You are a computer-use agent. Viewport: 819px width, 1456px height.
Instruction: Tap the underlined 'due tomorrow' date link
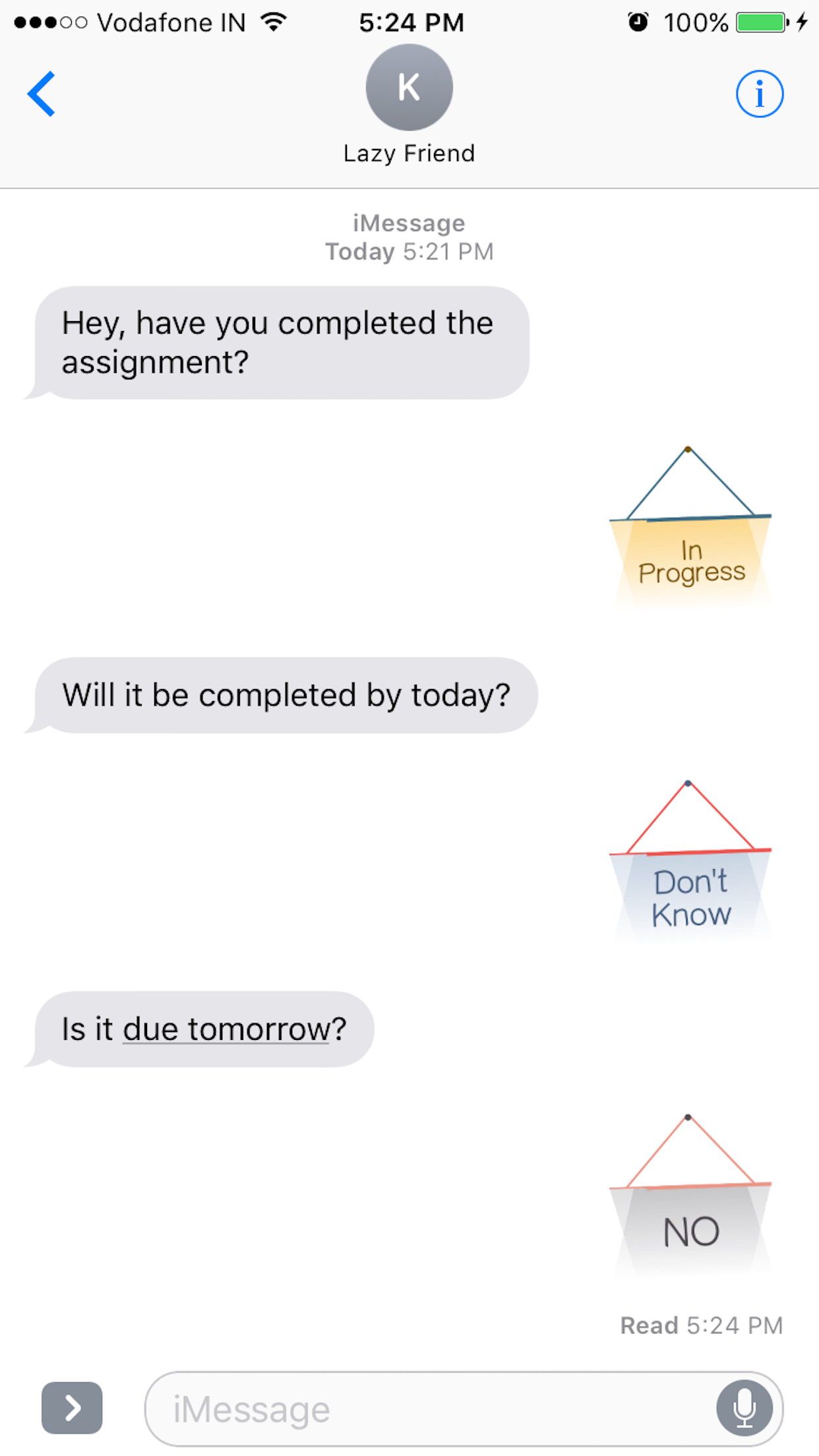pos(226,1029)
